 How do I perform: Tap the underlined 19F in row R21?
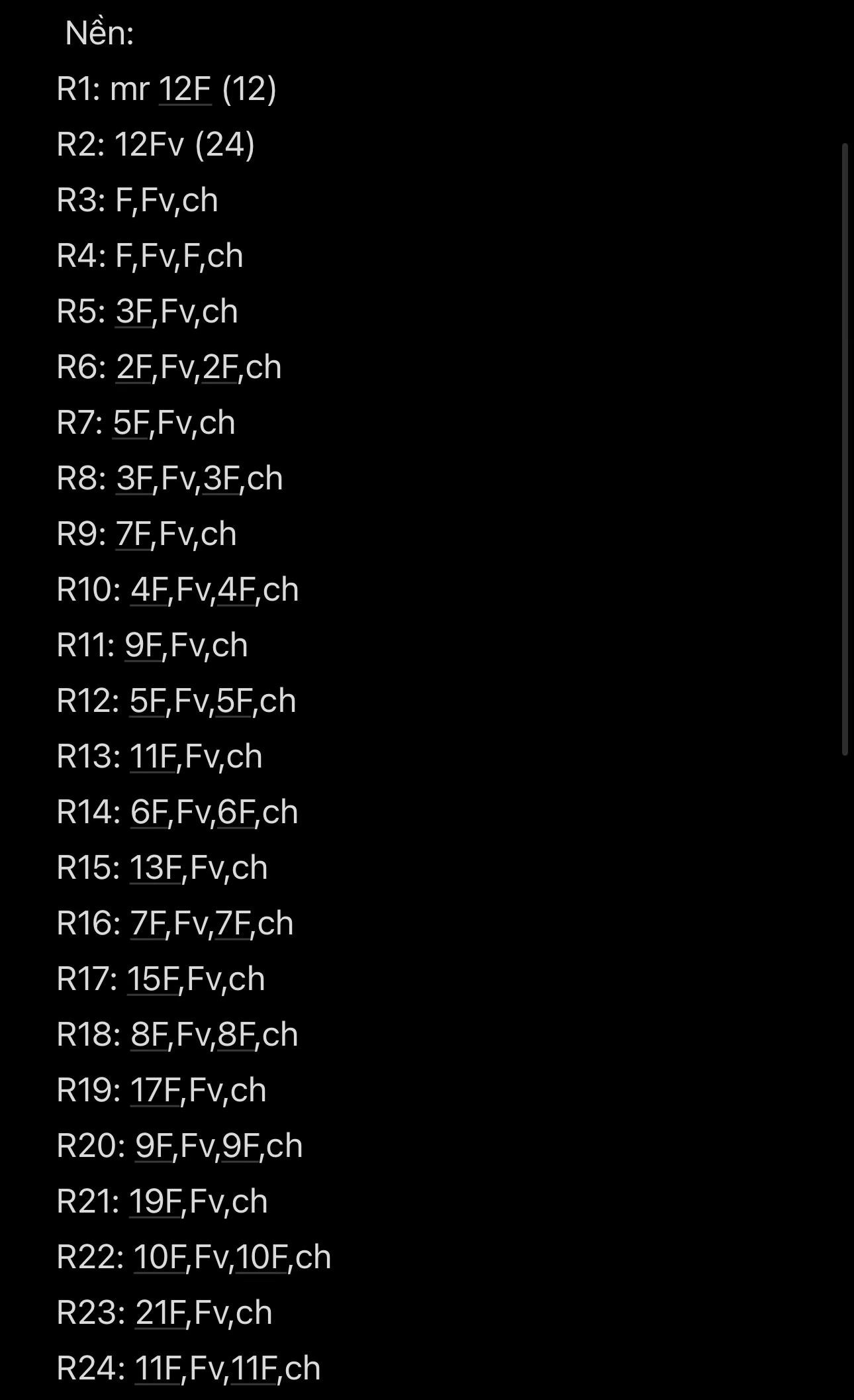point(156,1201)
